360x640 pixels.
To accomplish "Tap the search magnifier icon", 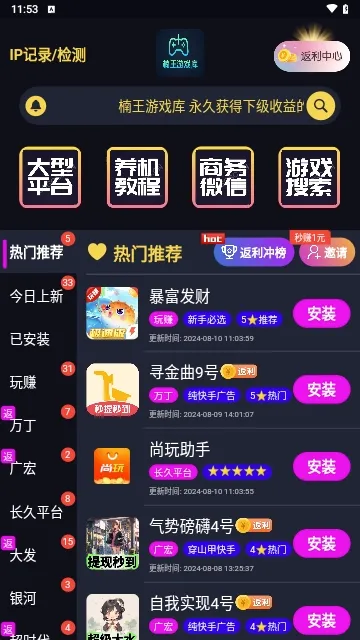I will tap(321, 106).
